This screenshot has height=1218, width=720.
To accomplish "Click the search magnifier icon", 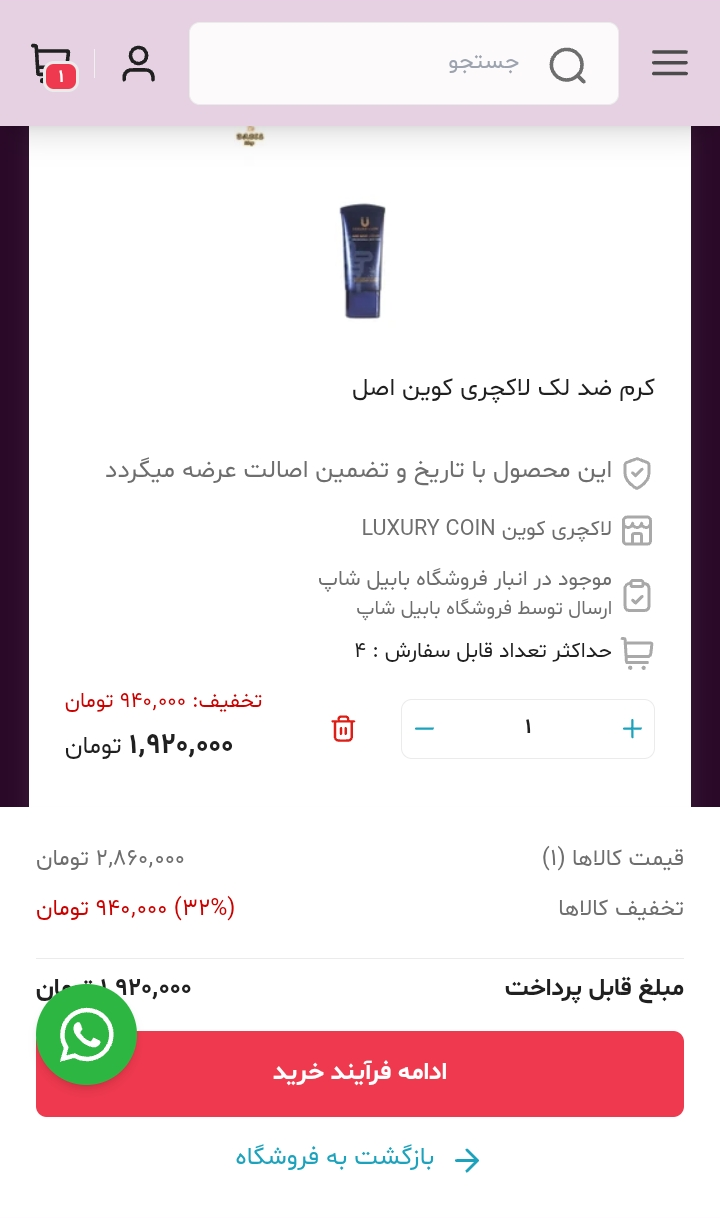I will pos(567,64).
